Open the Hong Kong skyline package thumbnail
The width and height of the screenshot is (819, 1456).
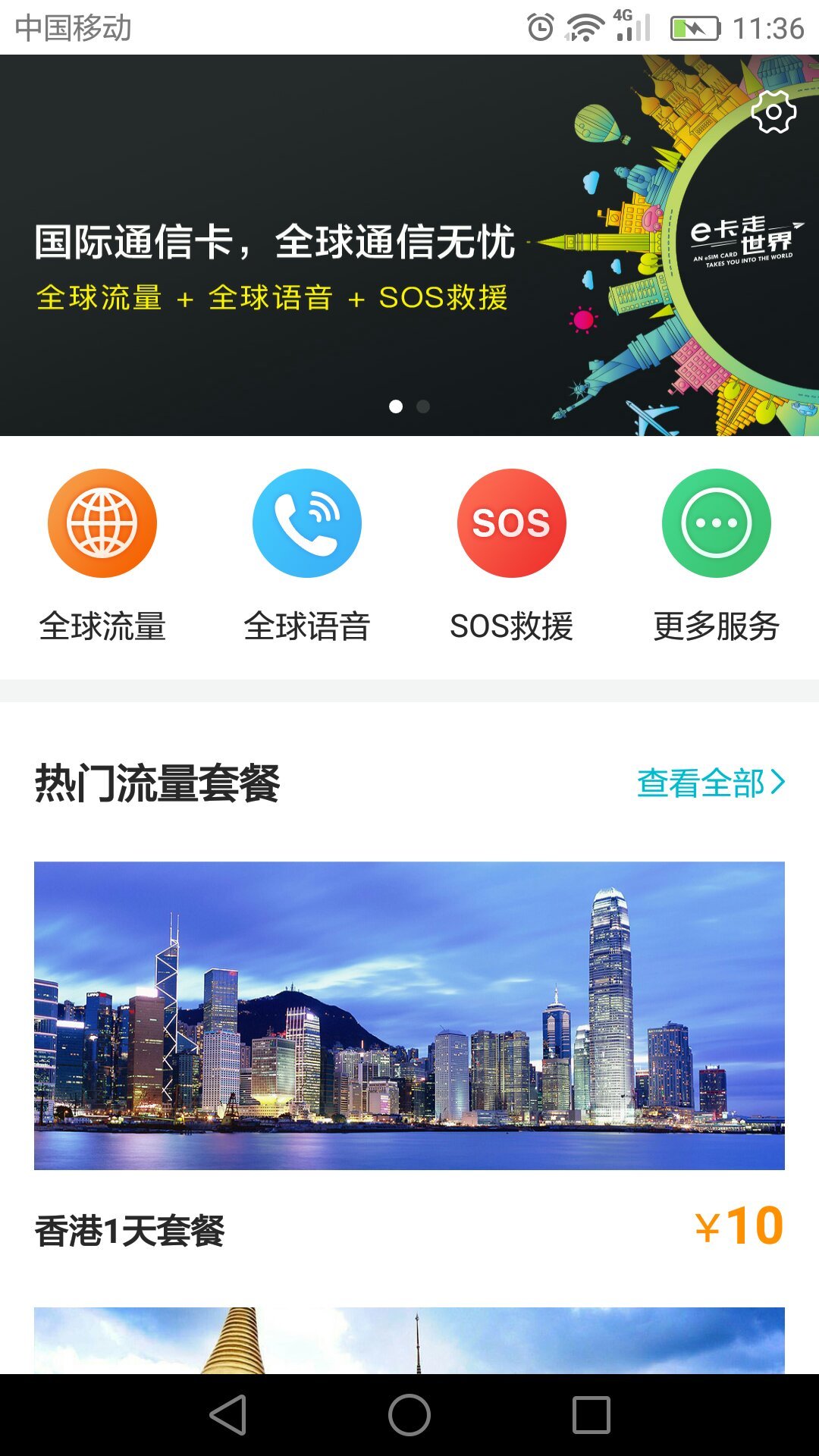409,1009
